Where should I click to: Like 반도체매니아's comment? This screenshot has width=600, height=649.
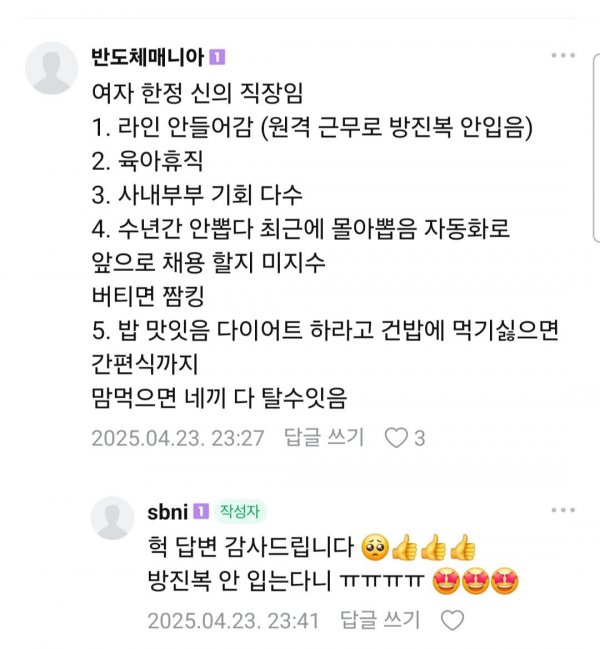397,438
